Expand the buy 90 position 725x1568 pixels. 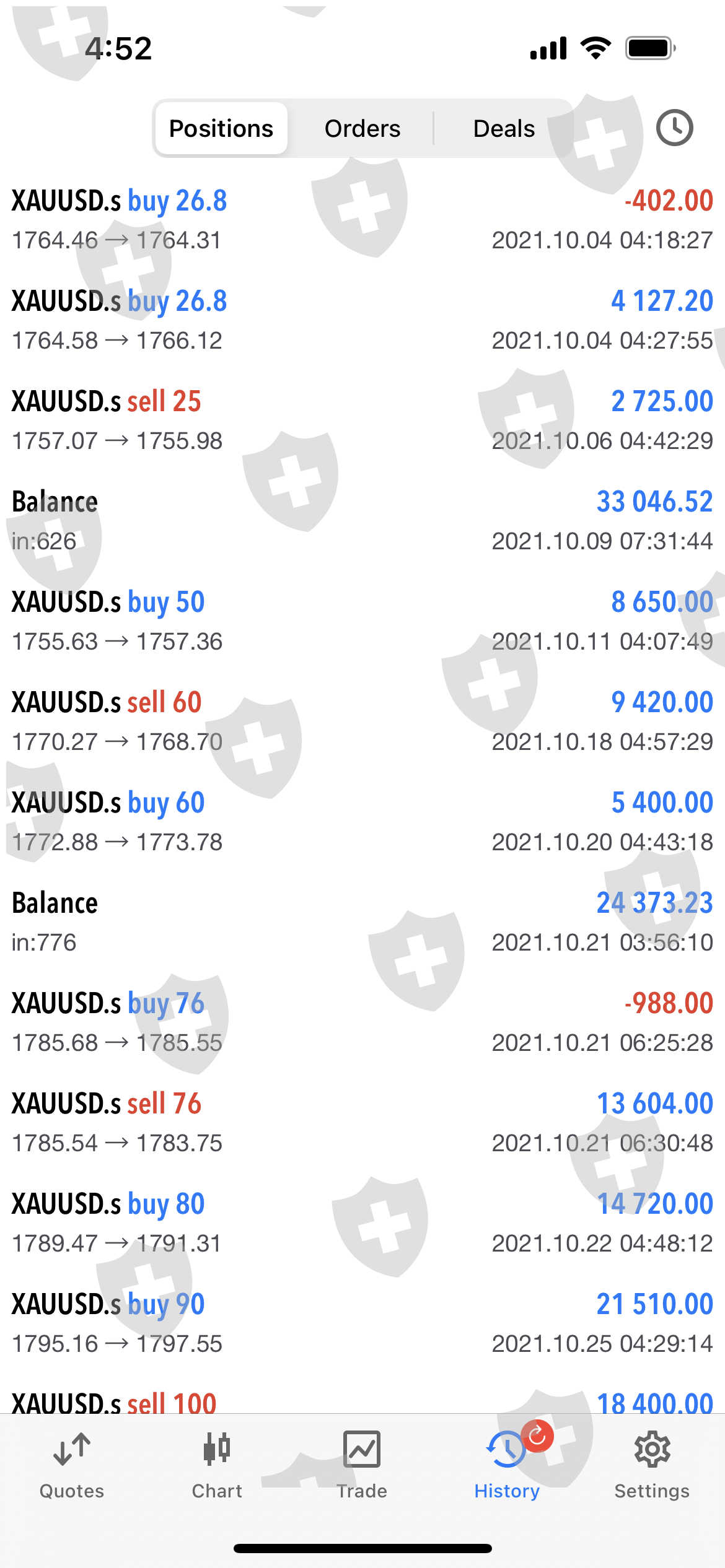pos(362,1323)
